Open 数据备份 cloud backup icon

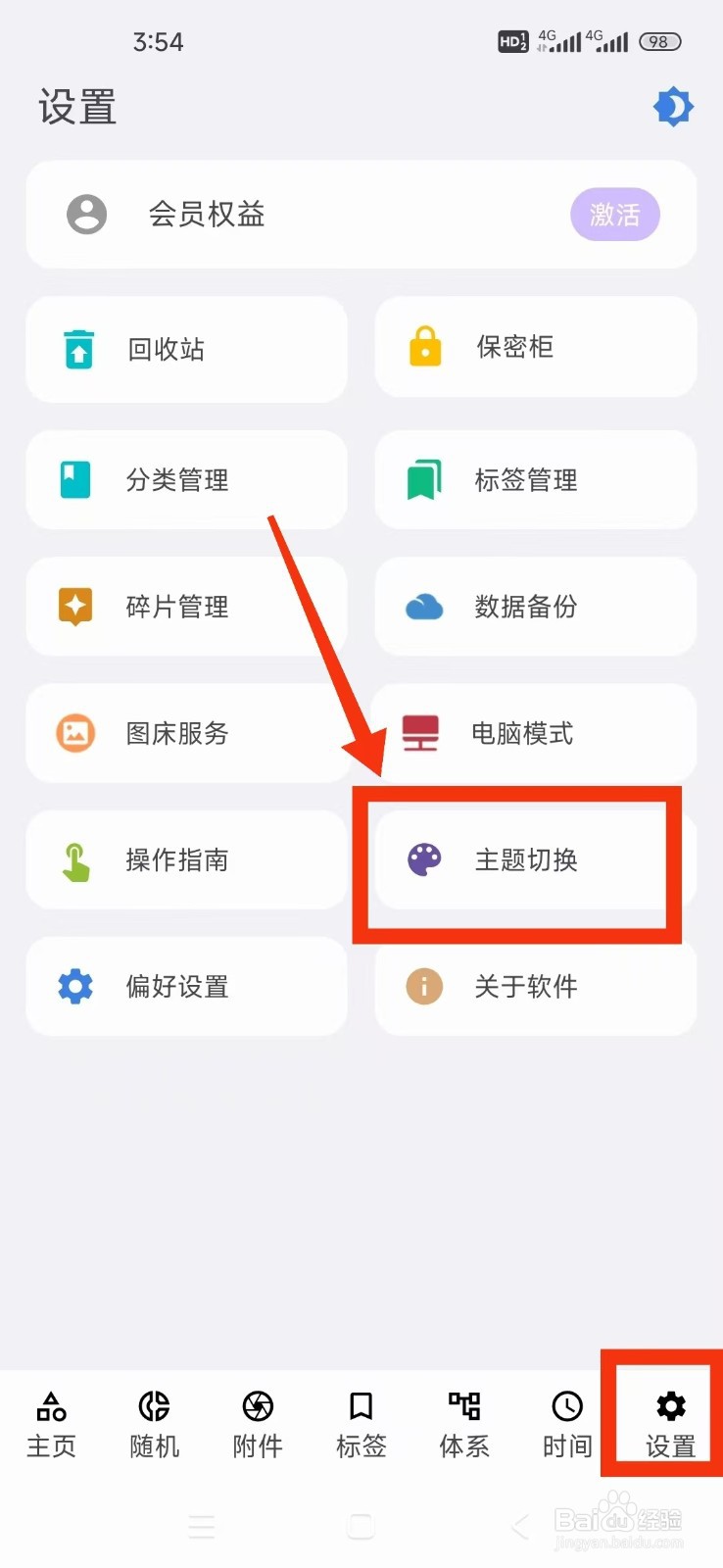[423, 606]
